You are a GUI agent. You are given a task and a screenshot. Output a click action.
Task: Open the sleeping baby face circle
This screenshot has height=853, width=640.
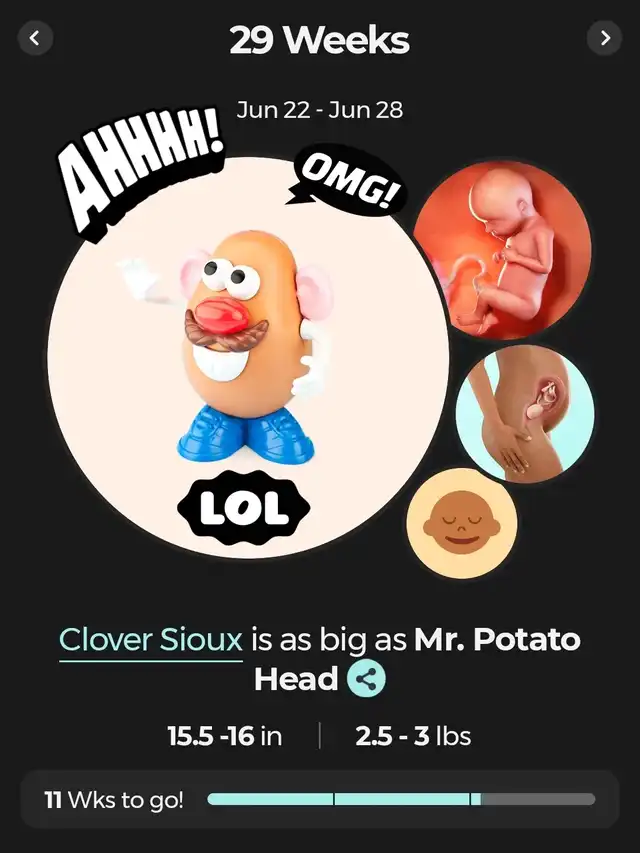462,523
